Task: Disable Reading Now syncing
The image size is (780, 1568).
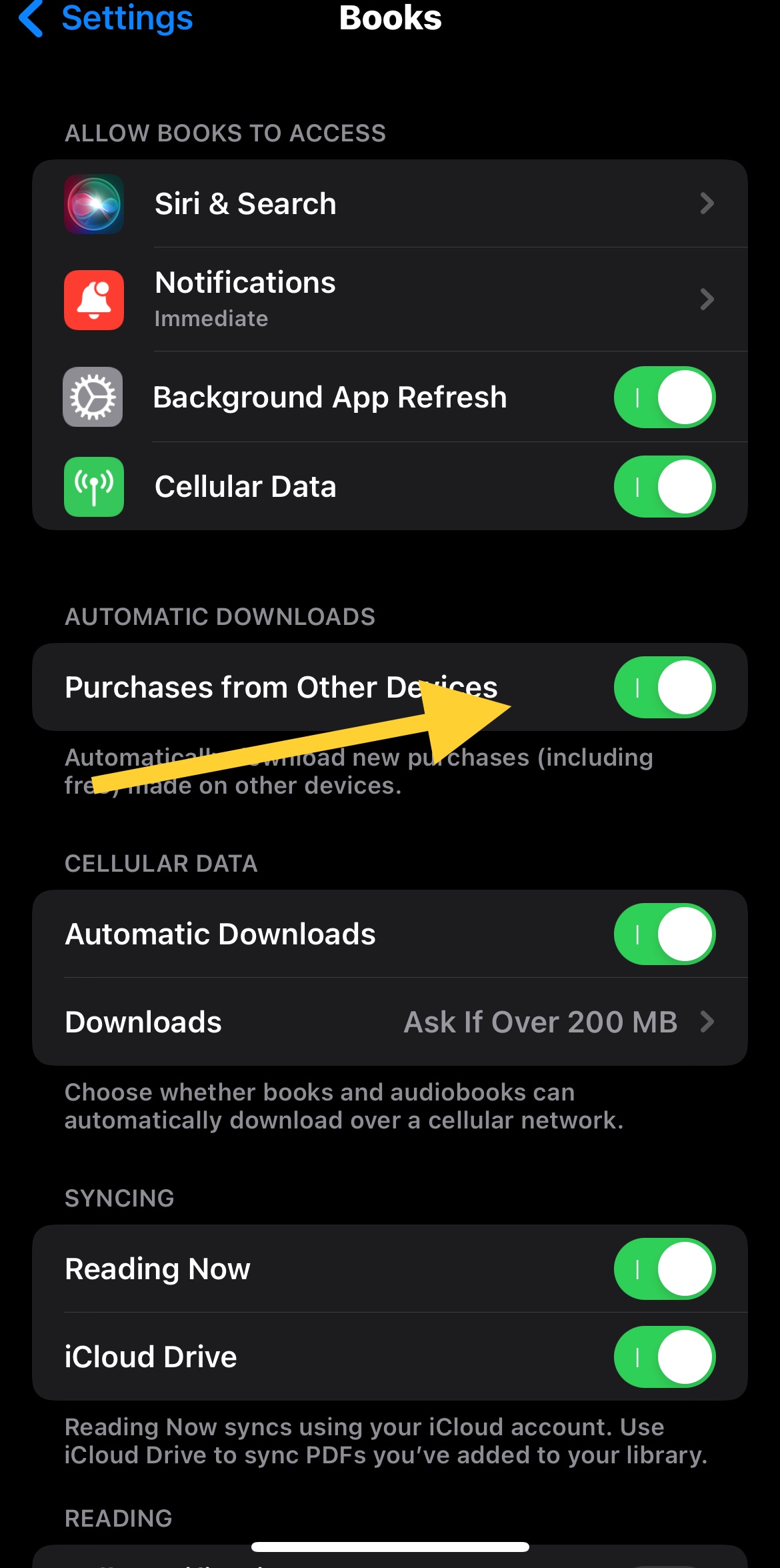Action: tap(665, 1269)
